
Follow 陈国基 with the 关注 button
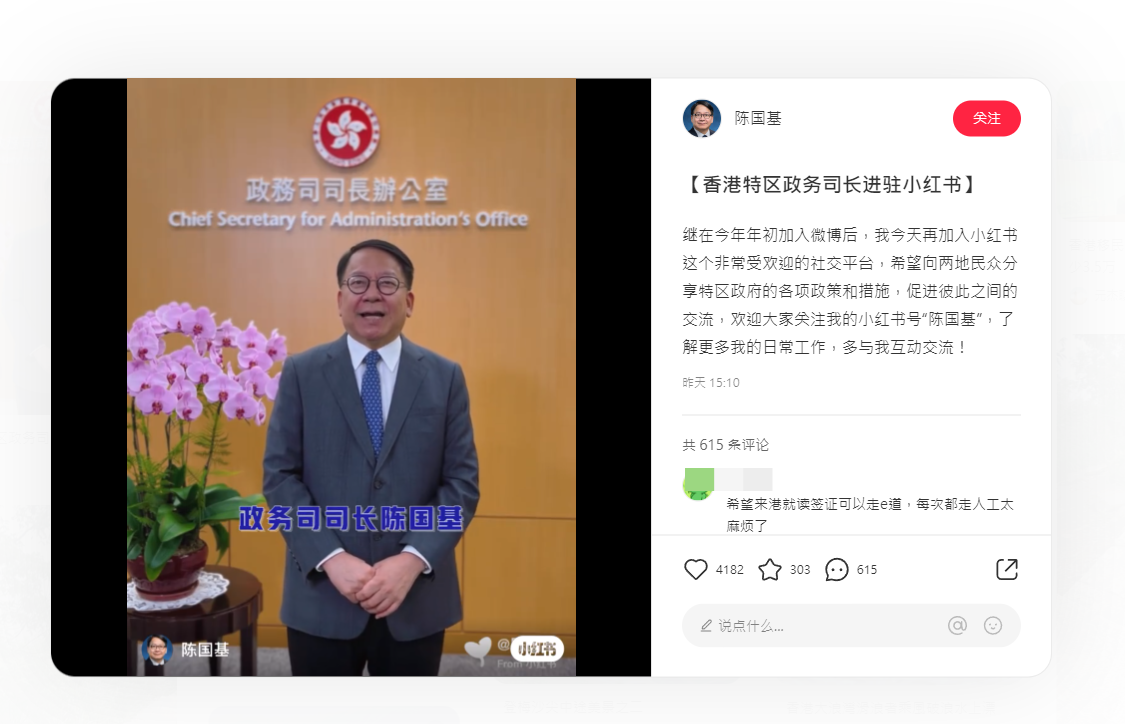click(x=986, y=118)
